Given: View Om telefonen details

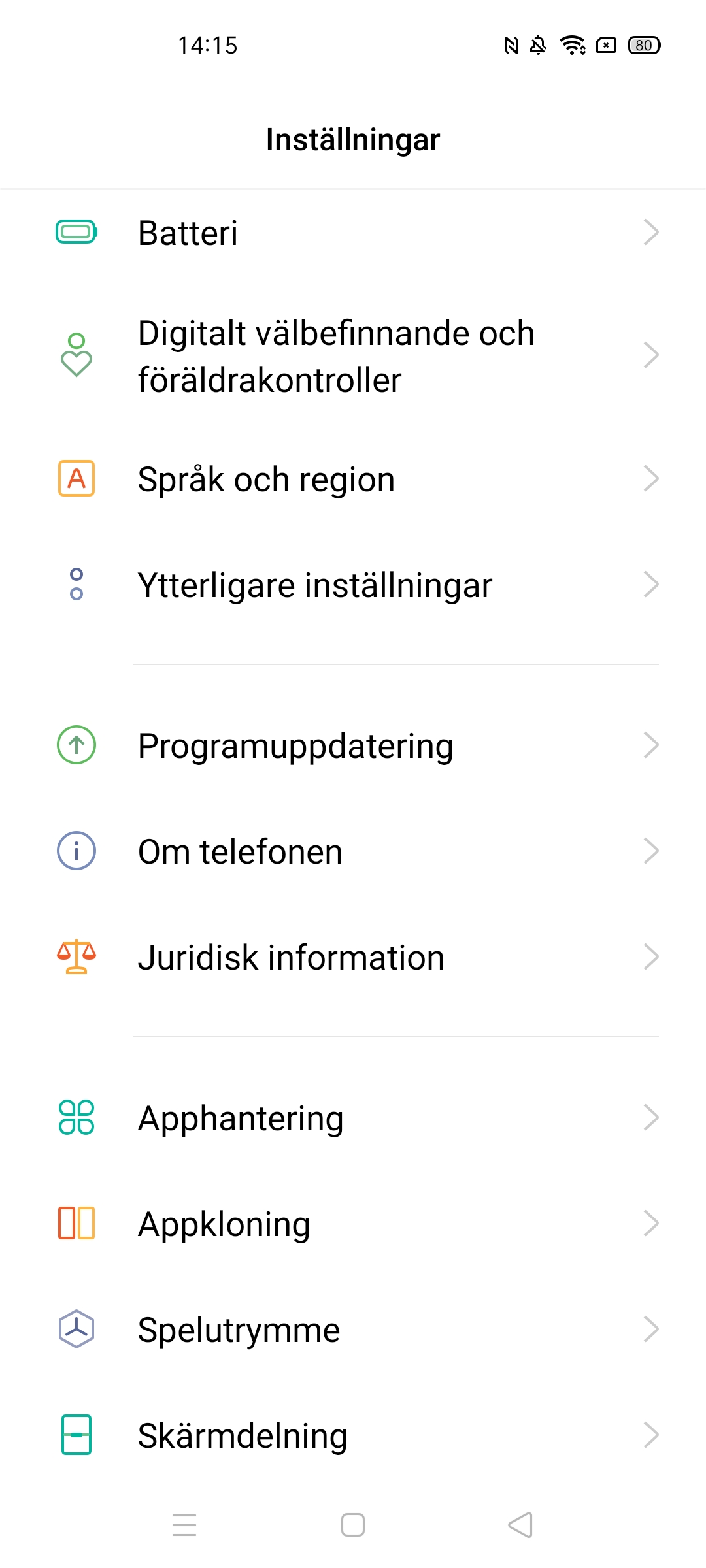Looking at the screenshot, I should click(353, 851).
